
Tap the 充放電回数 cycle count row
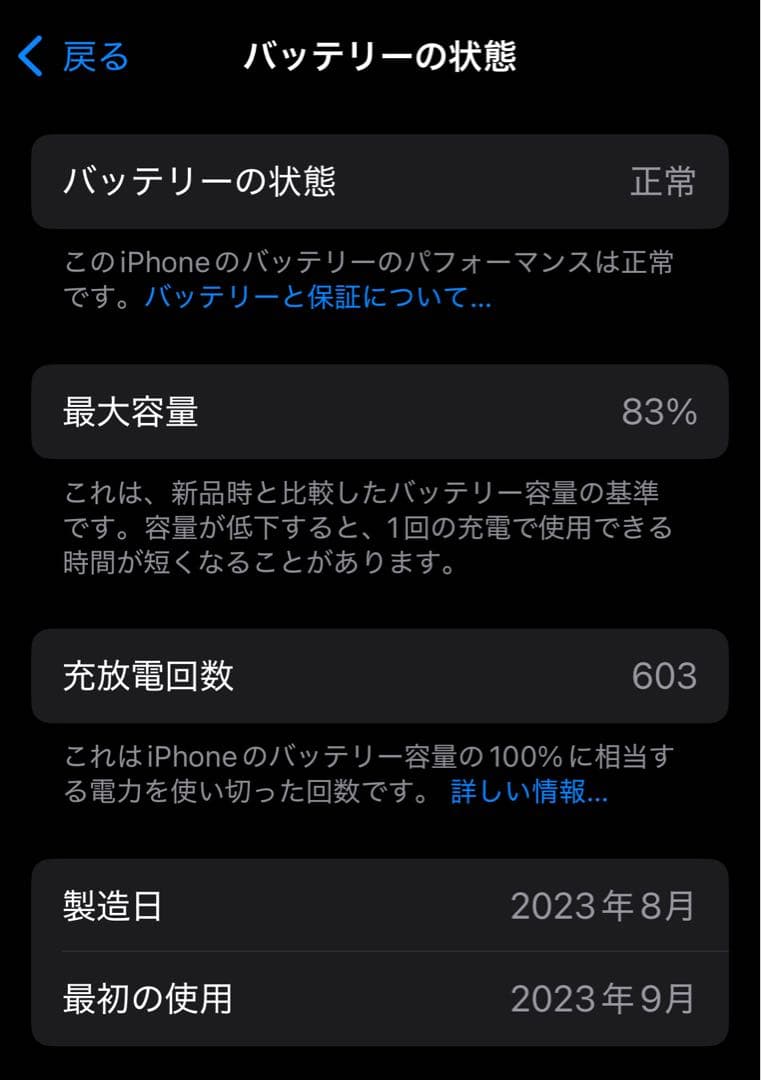[x=380, y=676]
